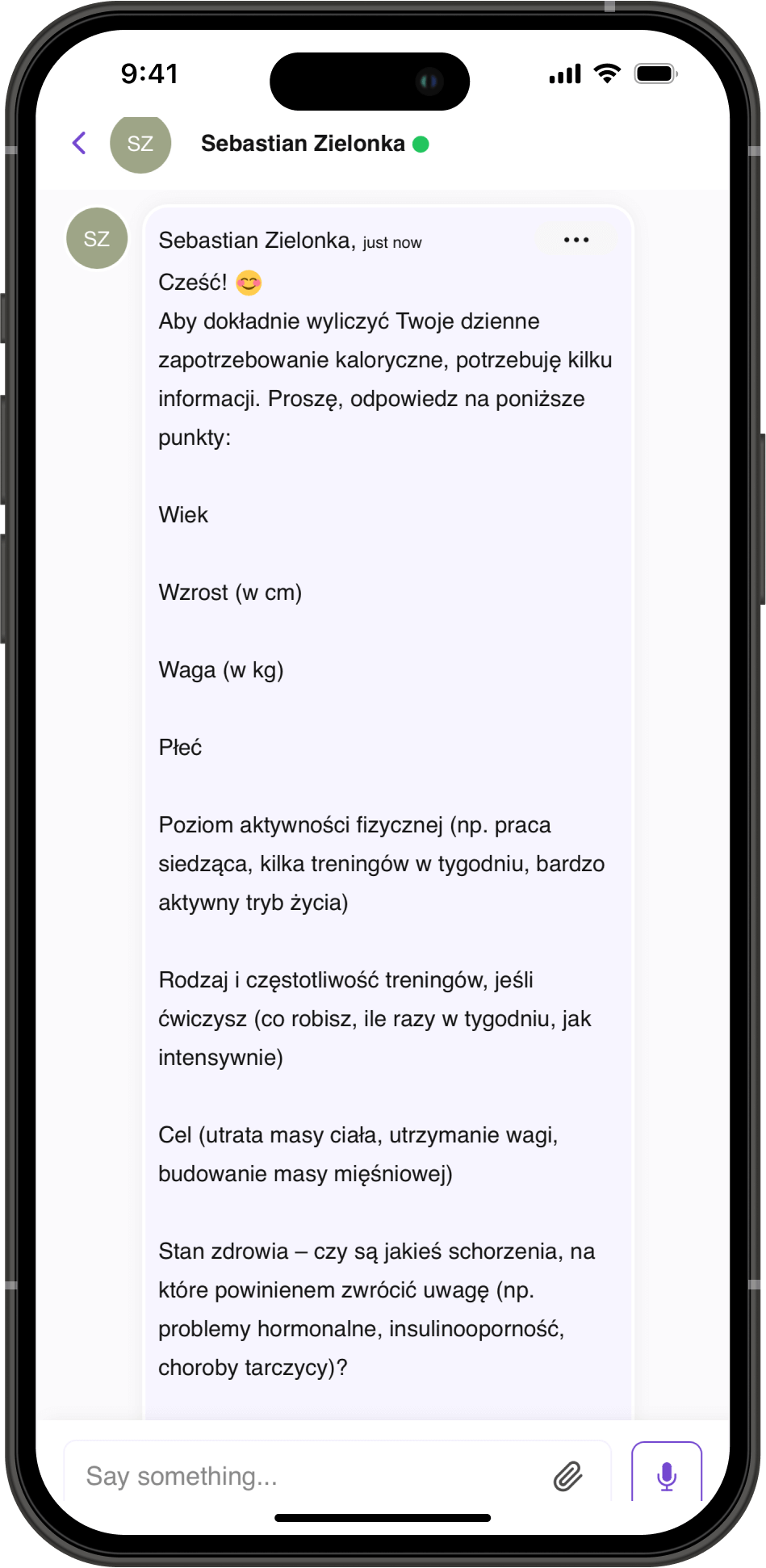Attach a file with the paperclip icon
The image size is (766, 1568).
(568, 1476)
